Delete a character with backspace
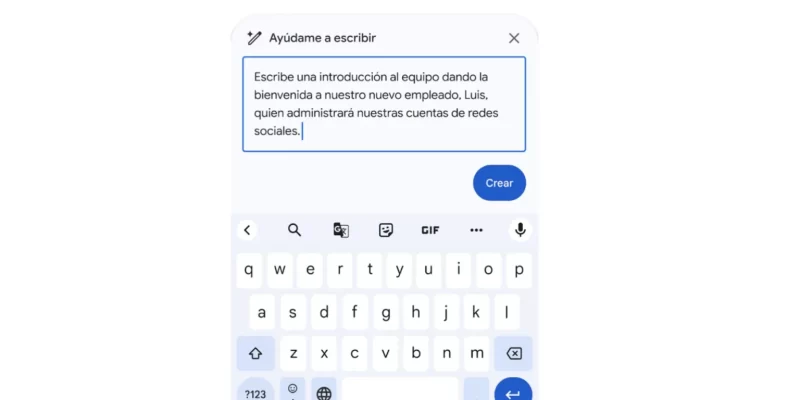Image resolution: width=800 pixels, height=400 pixels. tap(513, 353)
